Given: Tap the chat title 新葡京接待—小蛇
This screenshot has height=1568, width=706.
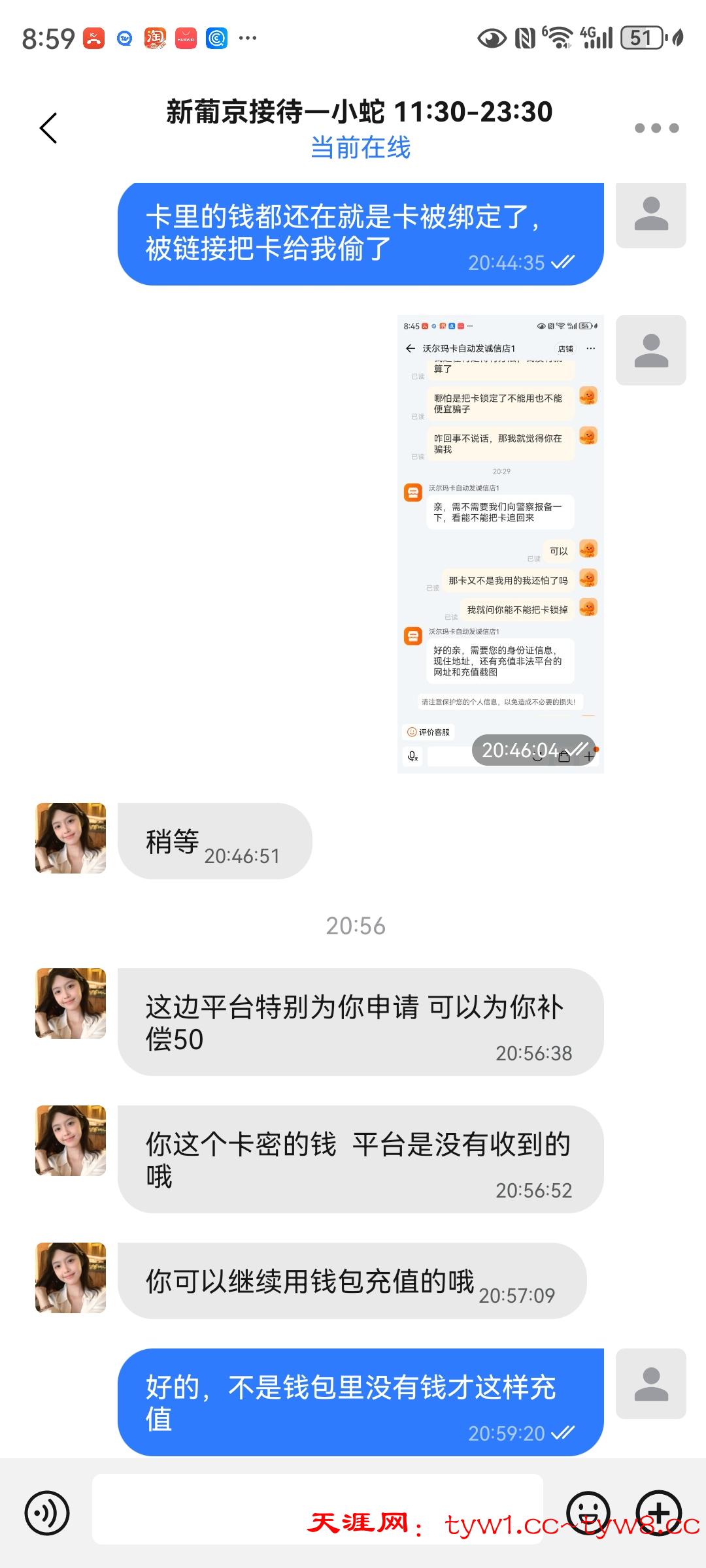Looking at the screenshot, I should point(358,112).
